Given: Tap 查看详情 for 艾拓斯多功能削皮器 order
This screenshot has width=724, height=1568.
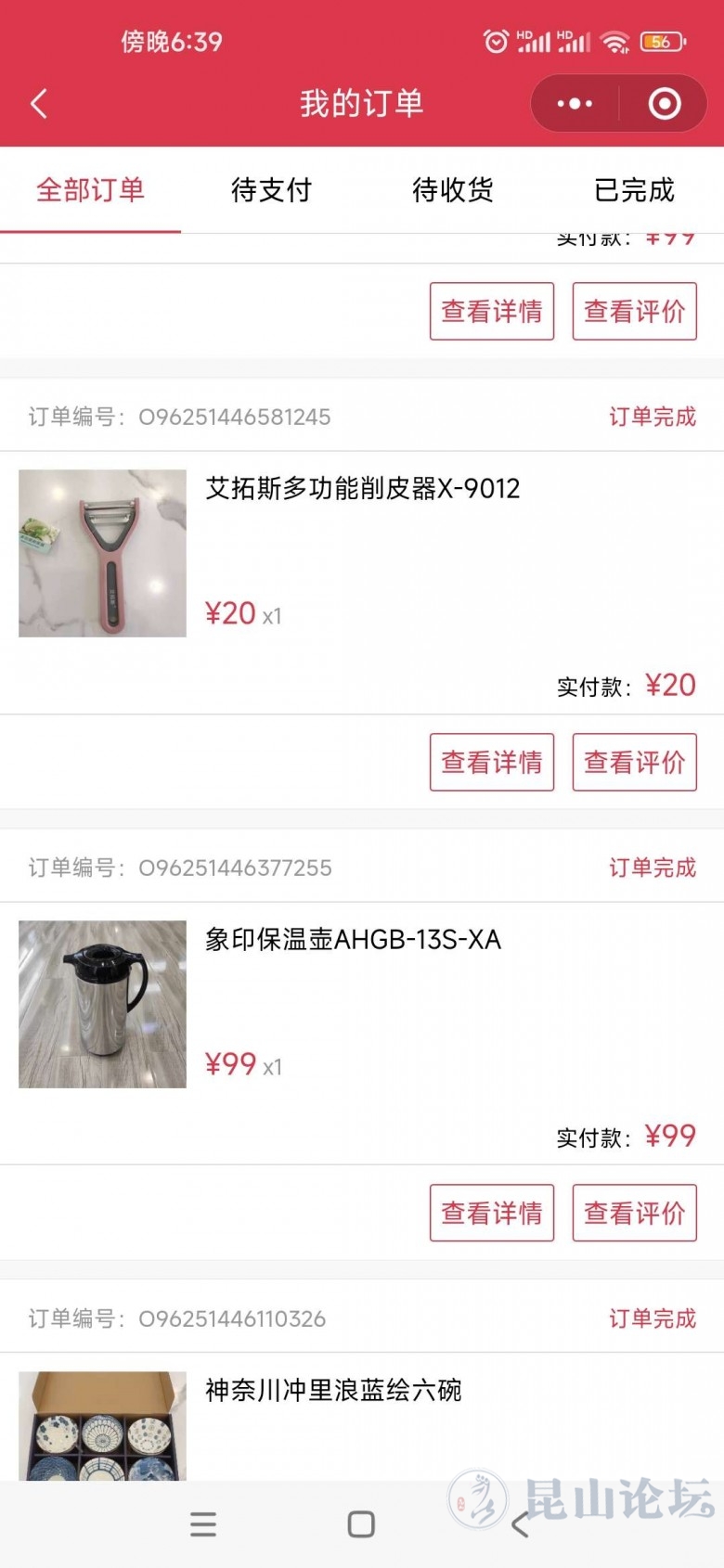Looking at the screenshot, I should click(x=491, y=762).
